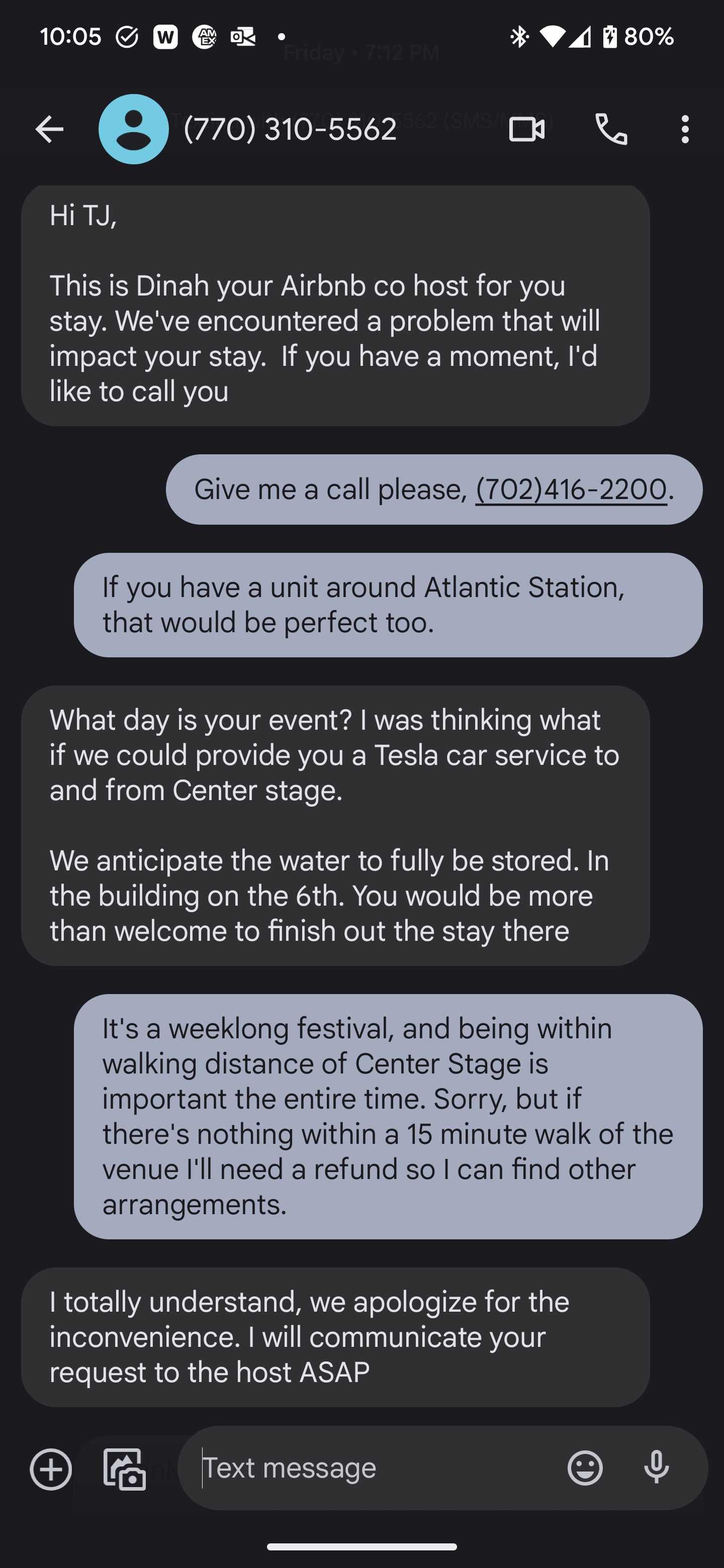Place a voice call to this number
Screen dimensions: 724x1568
point(611,129)
